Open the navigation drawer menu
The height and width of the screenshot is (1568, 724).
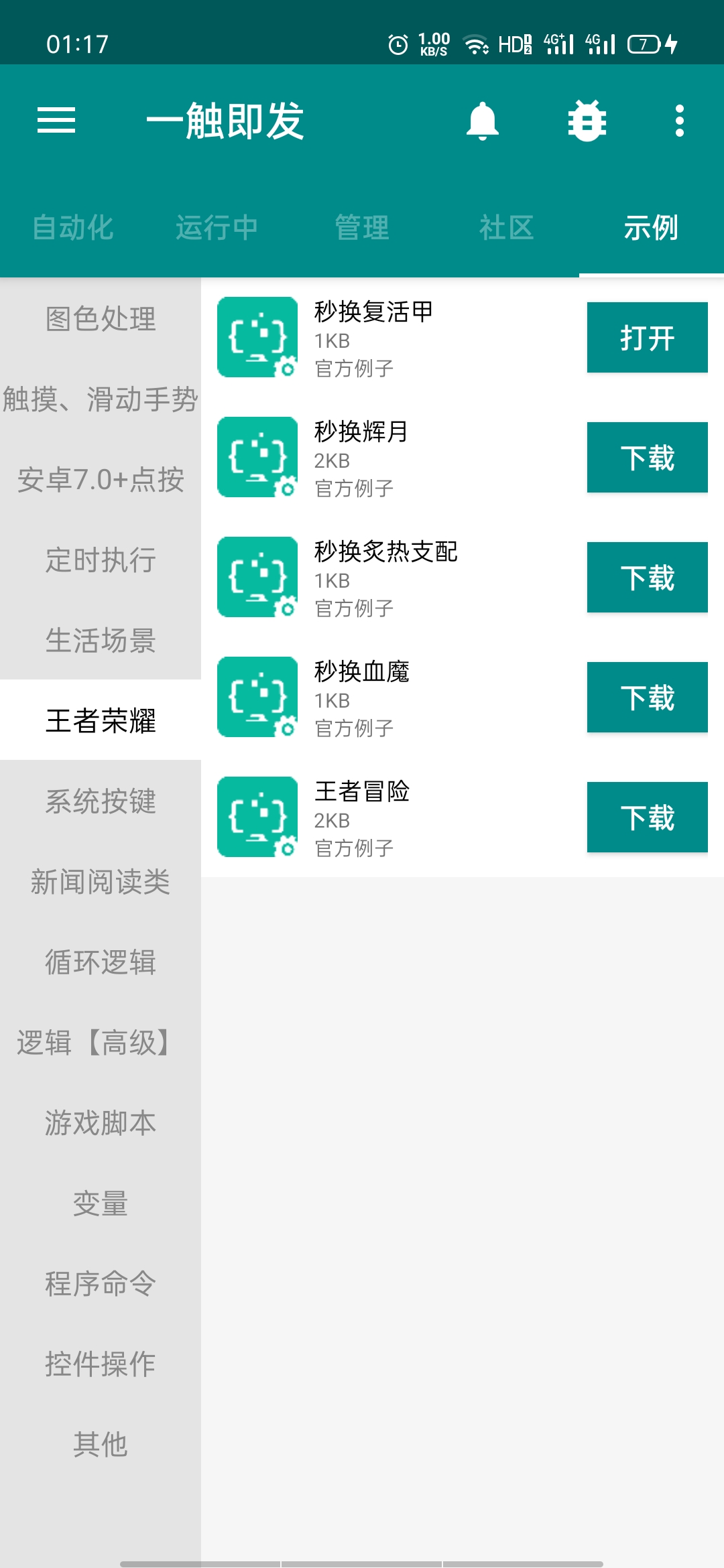tap(56, 123)
